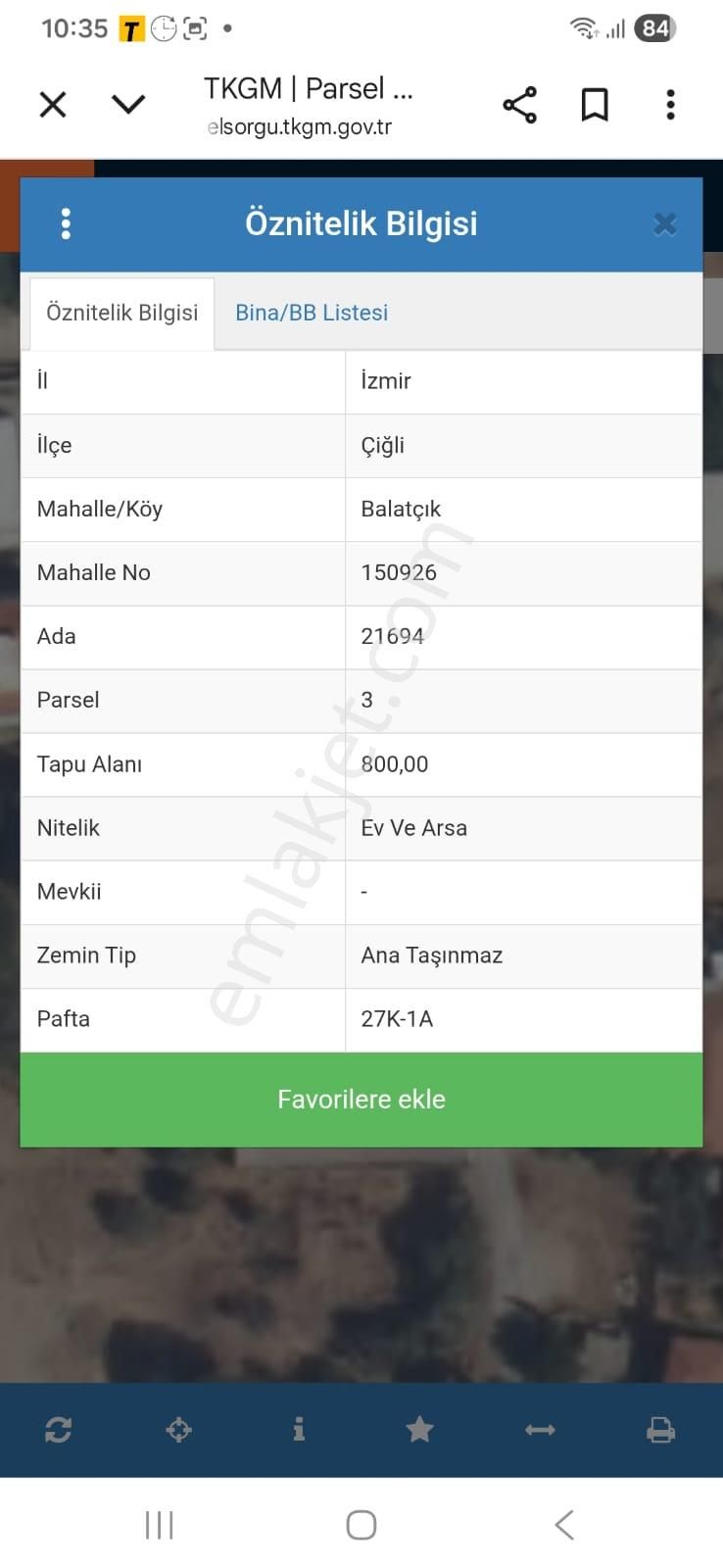Select the measure distance arrow tool
Screen dimensions: 723x1568
(x=540, y=1430)
